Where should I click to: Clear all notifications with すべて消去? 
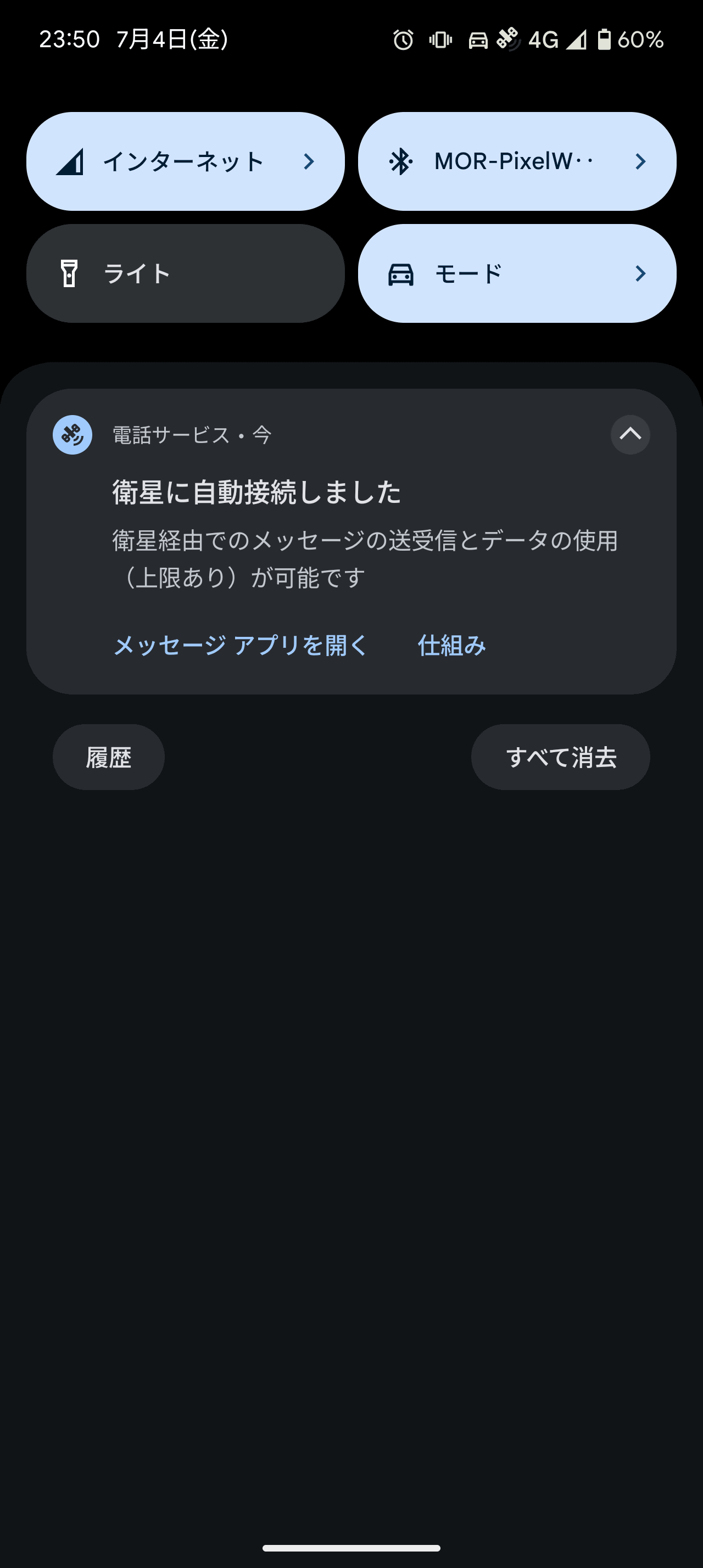(x=561, y=757)
